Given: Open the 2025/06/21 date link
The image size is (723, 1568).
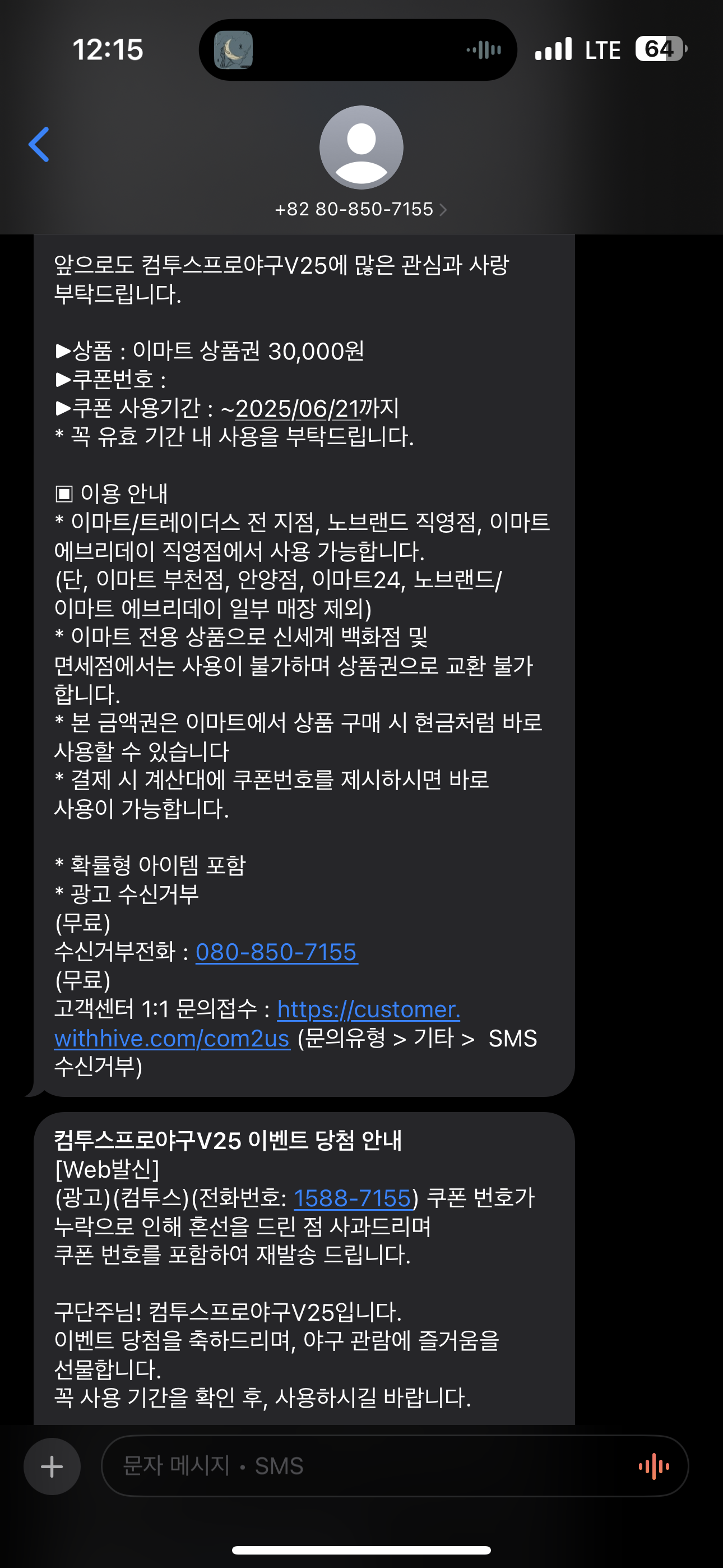Looking at the screenshot, I should pos(296,408).
